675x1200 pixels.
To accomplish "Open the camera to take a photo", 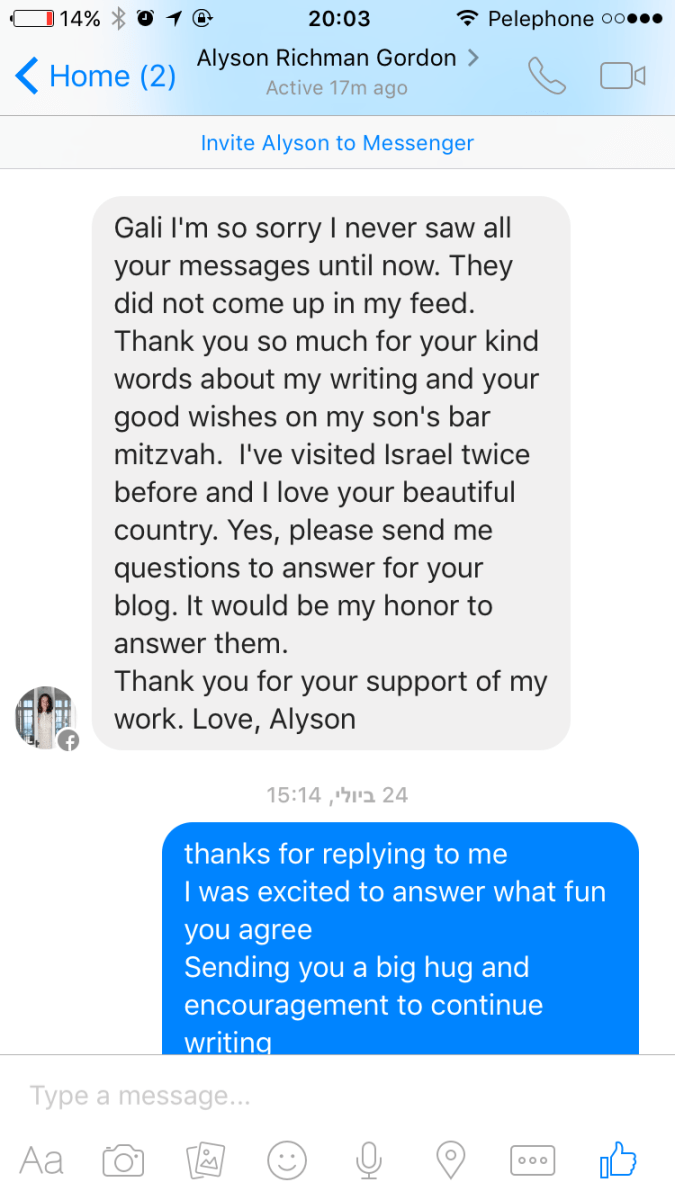I will click(124, 1161).
